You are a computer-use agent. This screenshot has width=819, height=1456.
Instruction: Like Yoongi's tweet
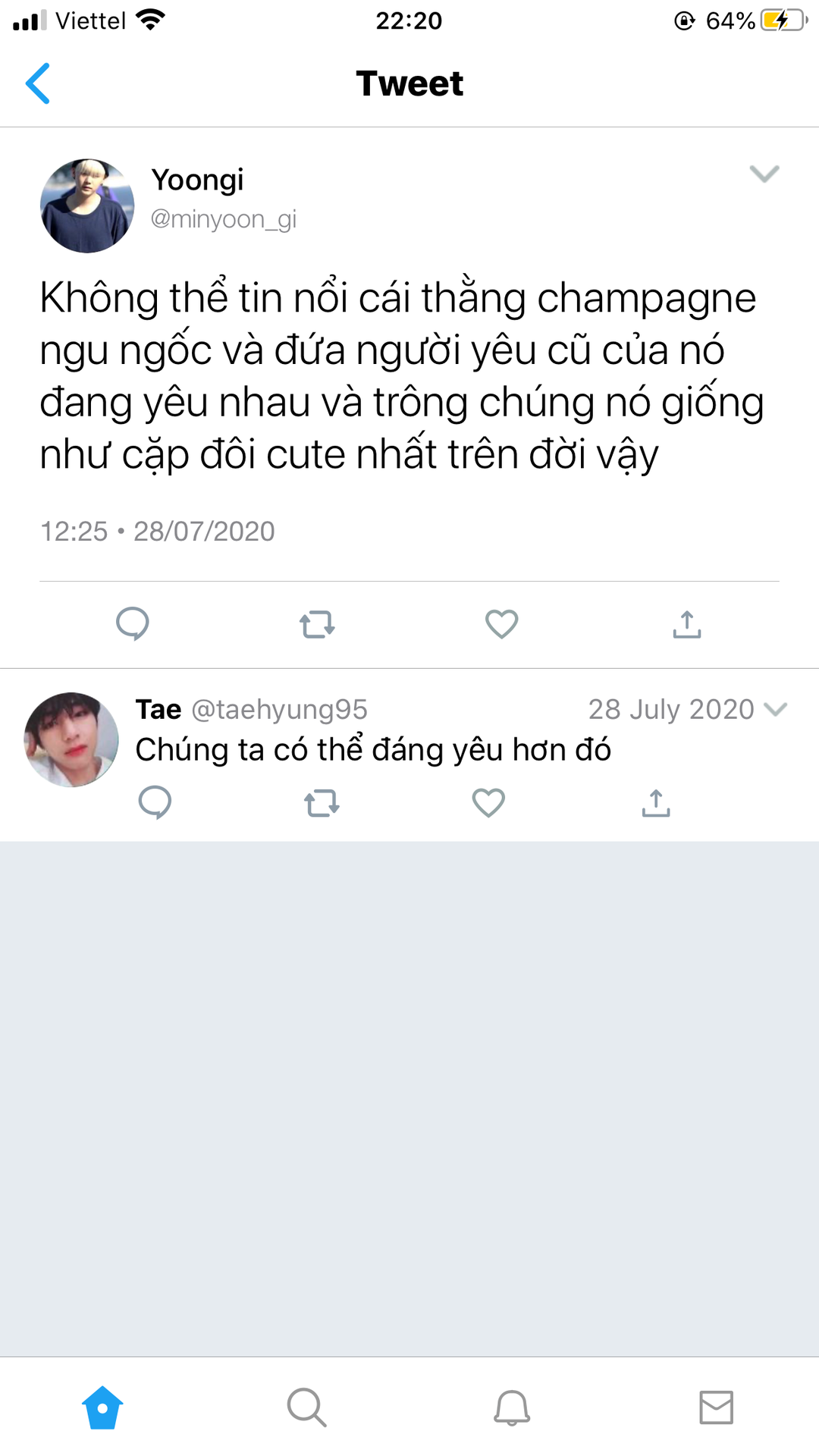[x=501, y=624]
